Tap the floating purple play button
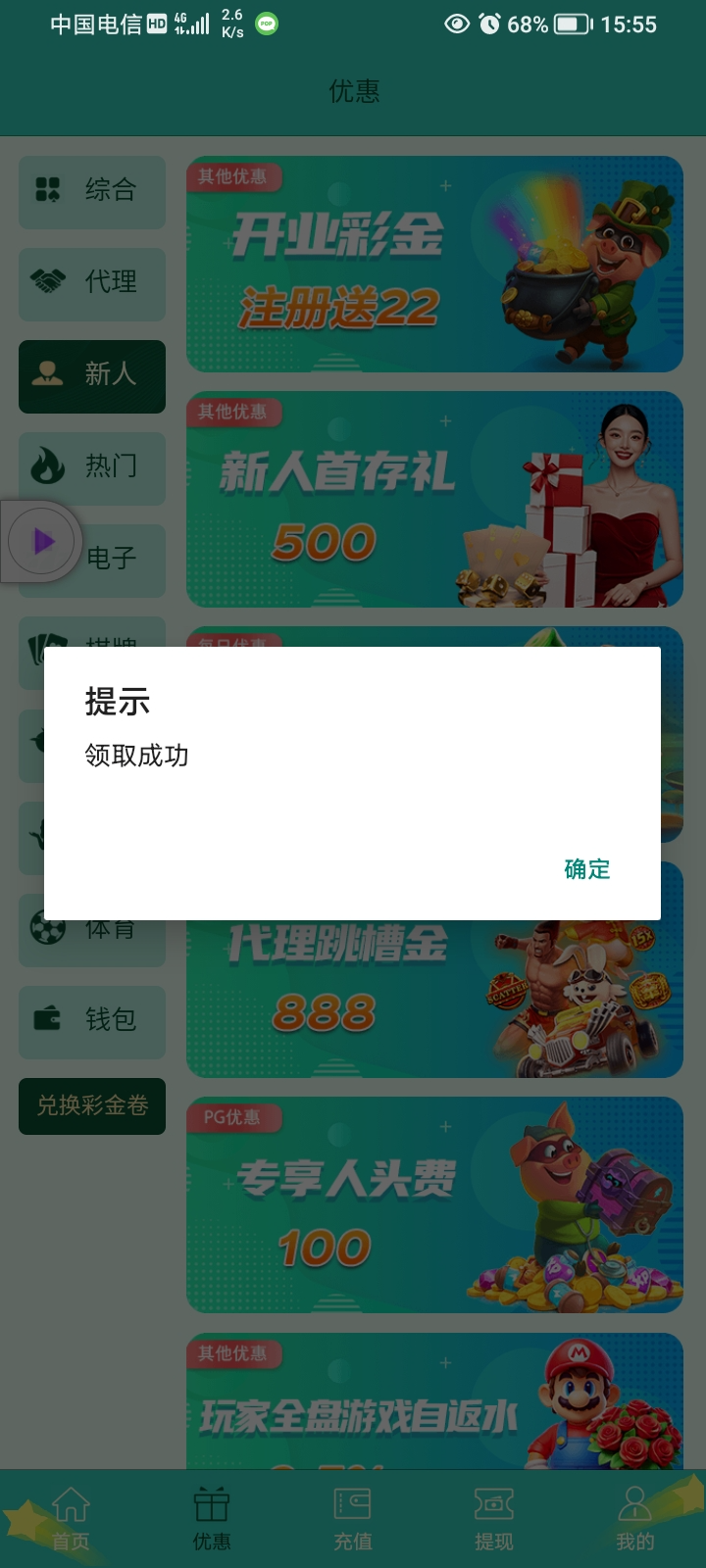Viewport: 706px width, 1568px height. click(42, 541)
